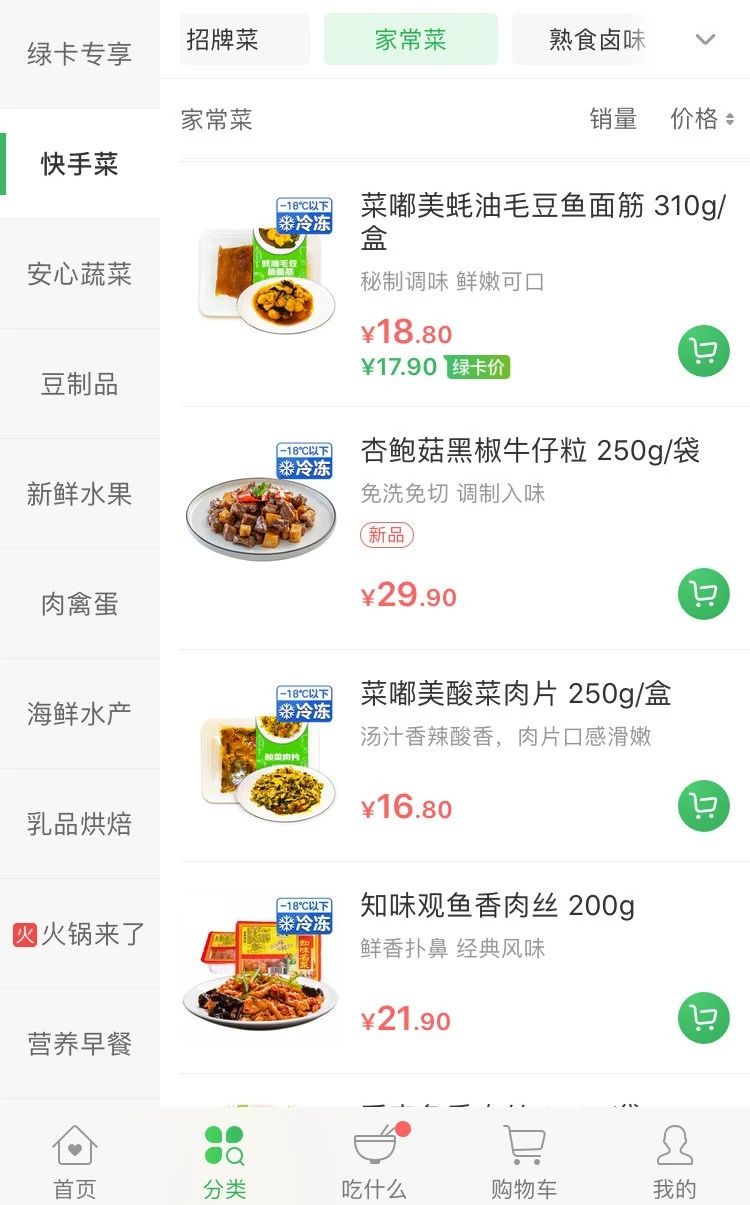Screen dimensions: 750x1205
Task: View the 海鲜水产 category
Action: tap(80, 714)
